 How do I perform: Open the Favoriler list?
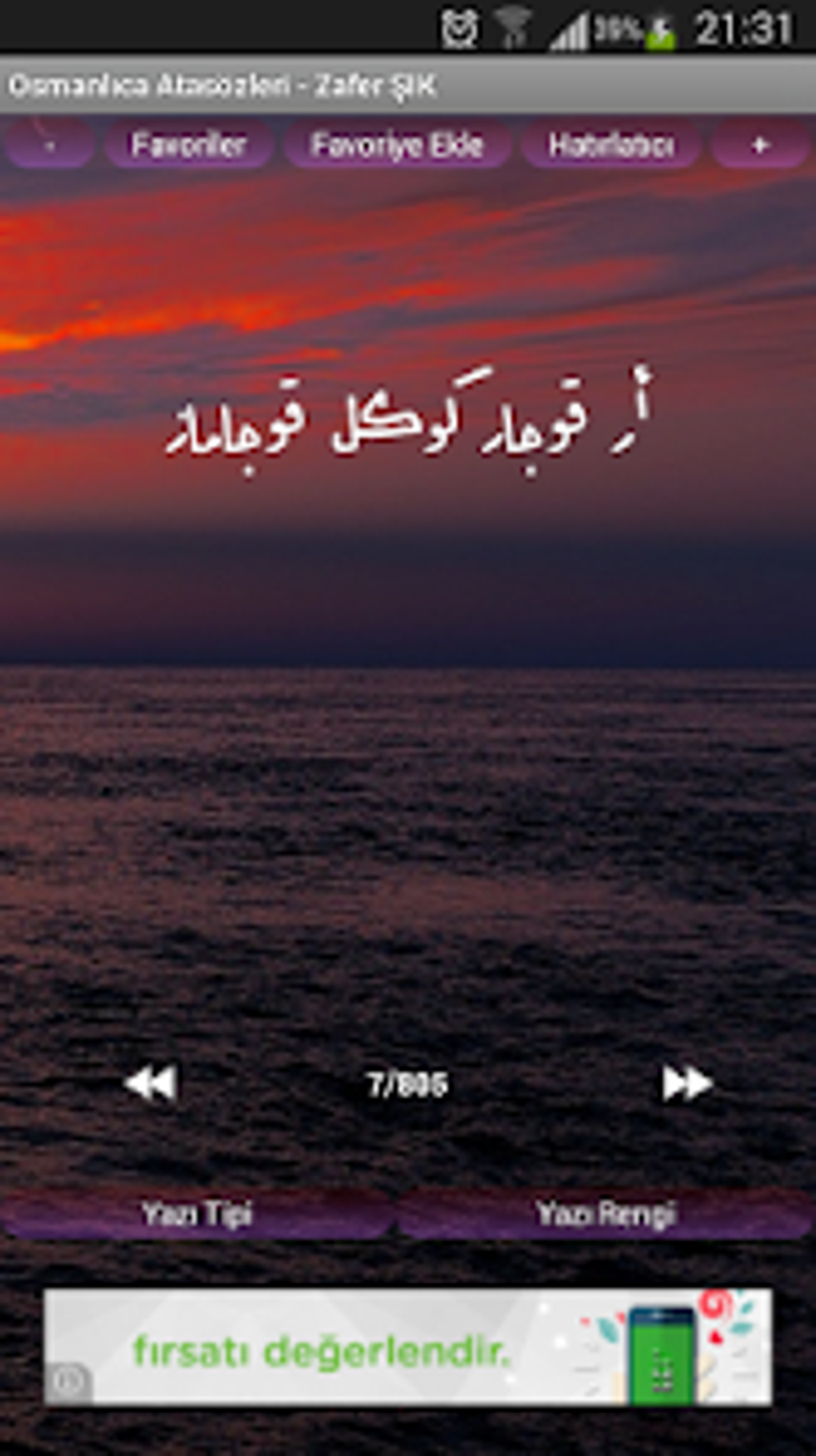point(189,145)
